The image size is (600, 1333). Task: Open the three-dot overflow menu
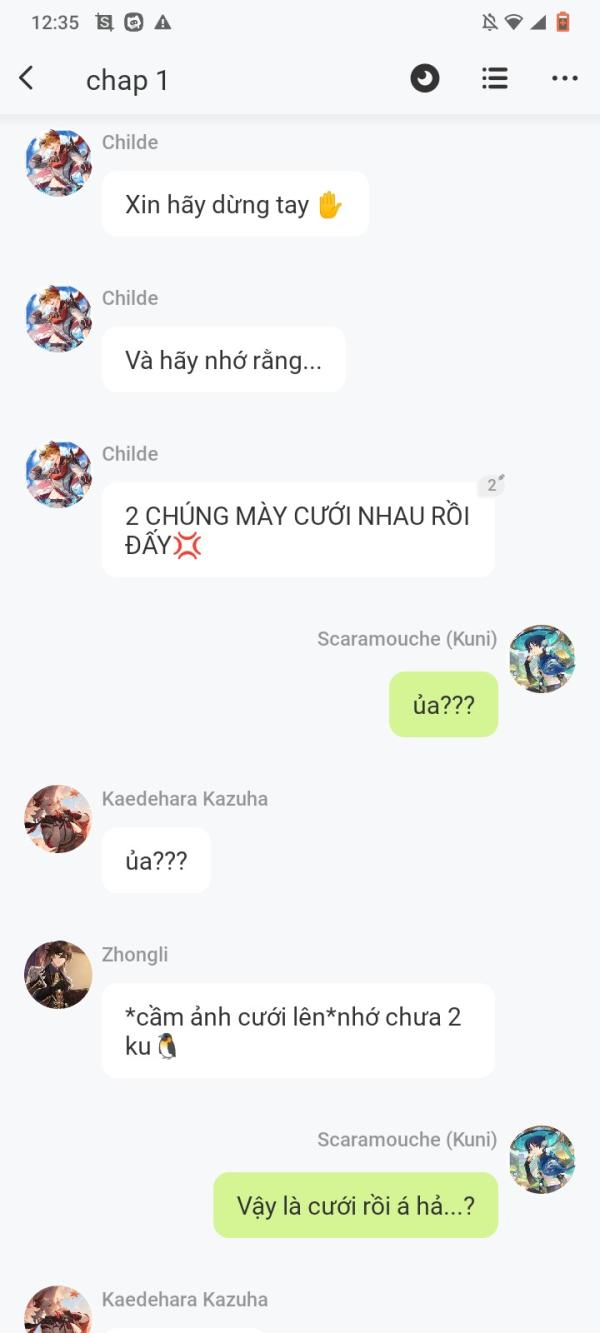tap(565, 79)
